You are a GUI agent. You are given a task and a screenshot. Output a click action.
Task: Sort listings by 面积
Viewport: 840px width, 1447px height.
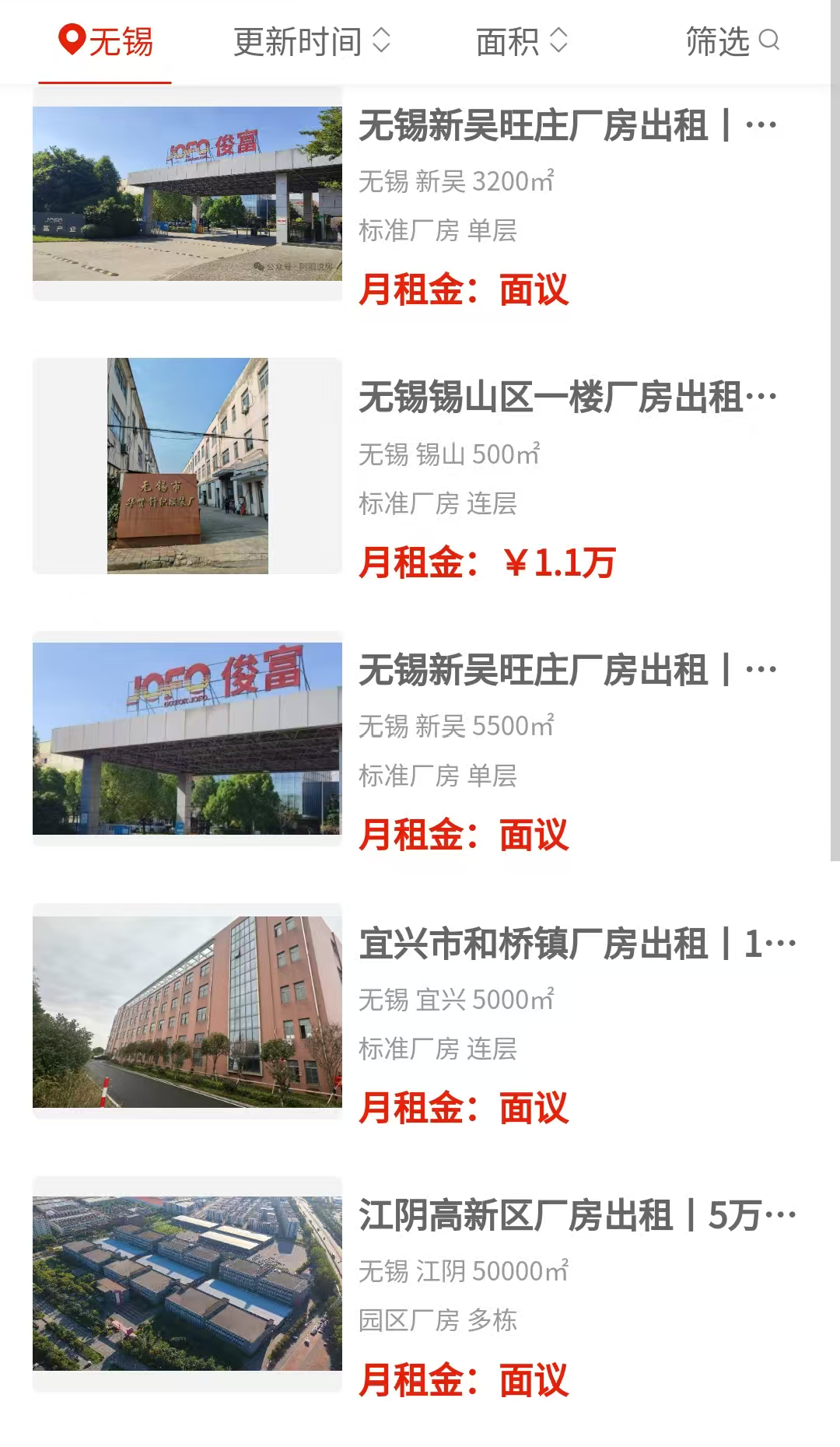point(521,41)
